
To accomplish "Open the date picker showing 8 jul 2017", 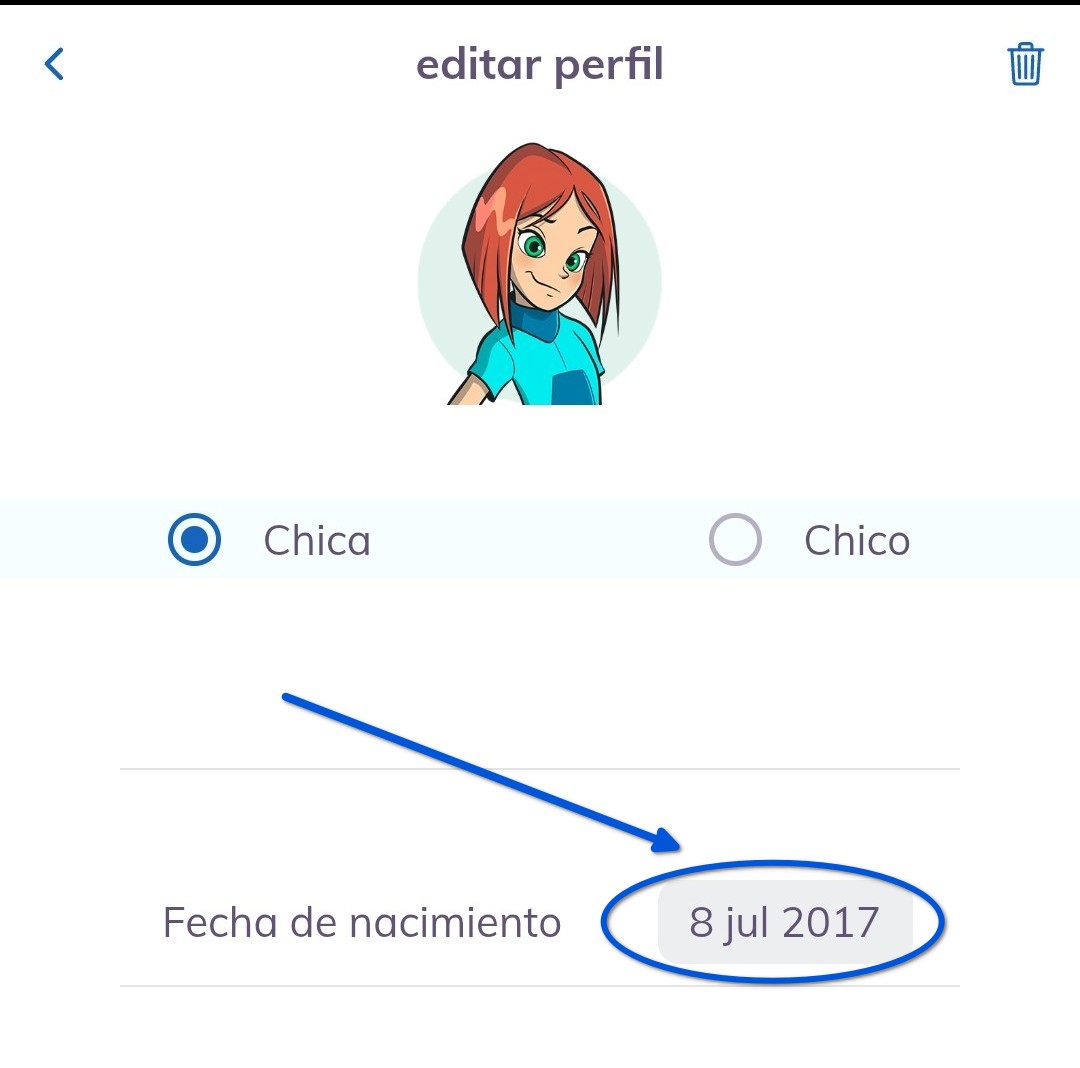I will coord(784,922).
